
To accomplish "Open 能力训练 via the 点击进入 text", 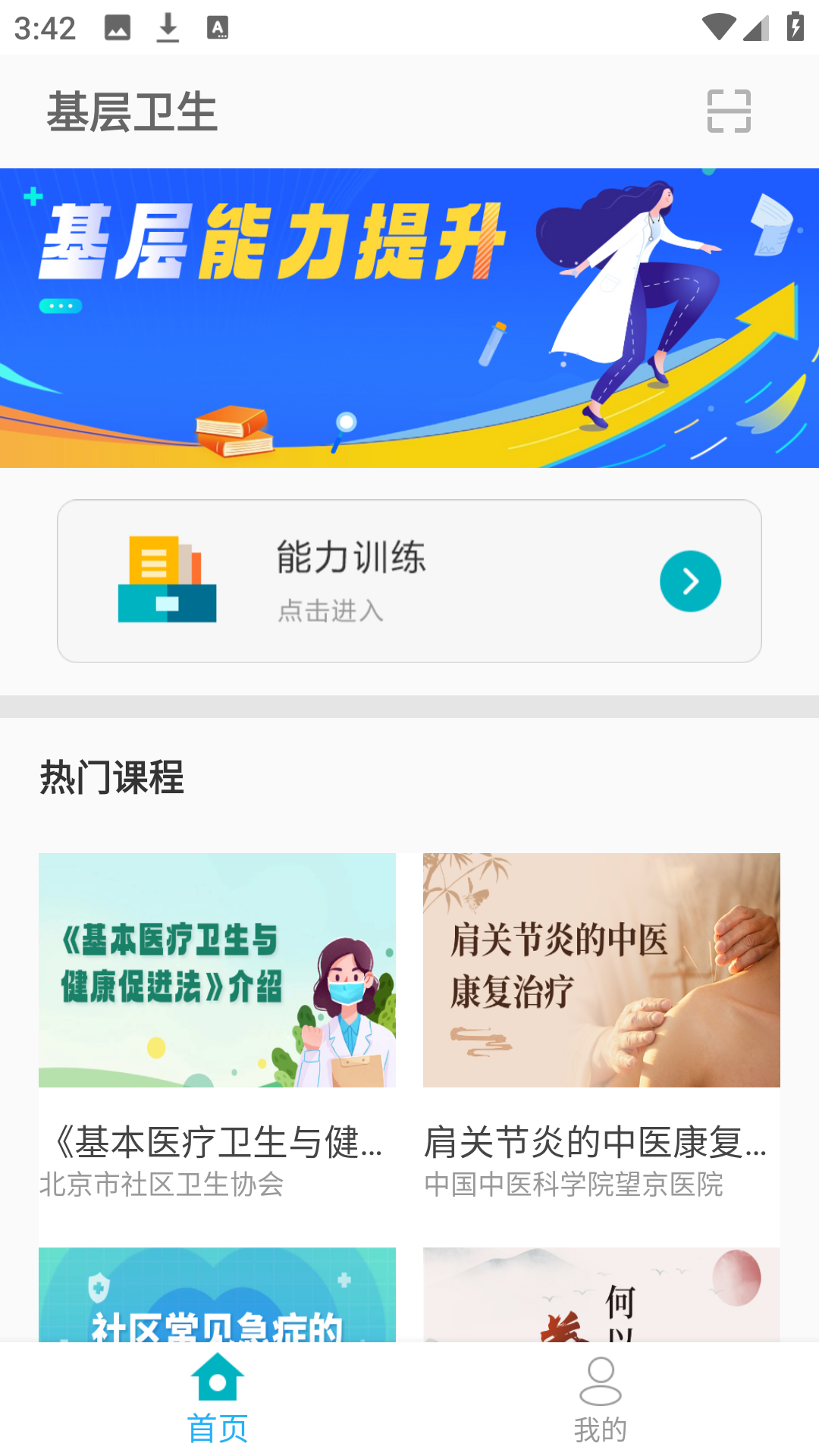I will (331, 610).
